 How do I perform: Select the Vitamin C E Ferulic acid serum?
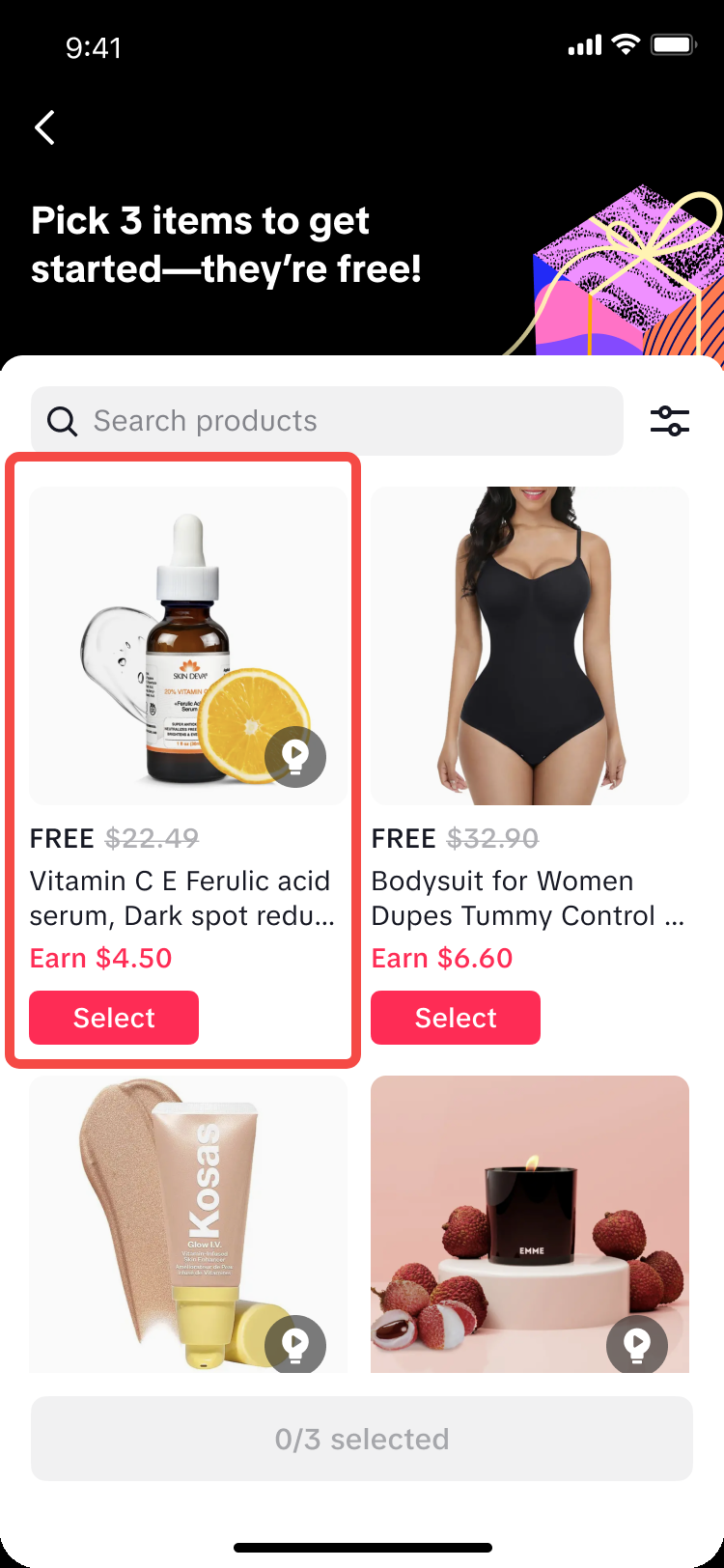click(x=114, y=1018)
